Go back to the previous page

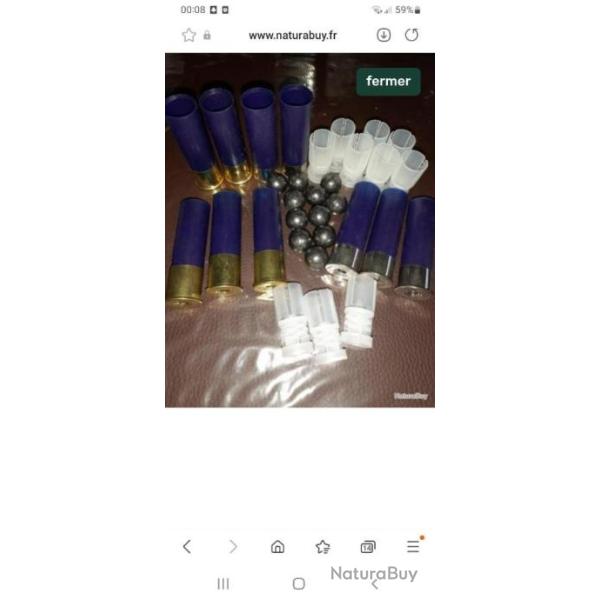(x=187, y=546)
